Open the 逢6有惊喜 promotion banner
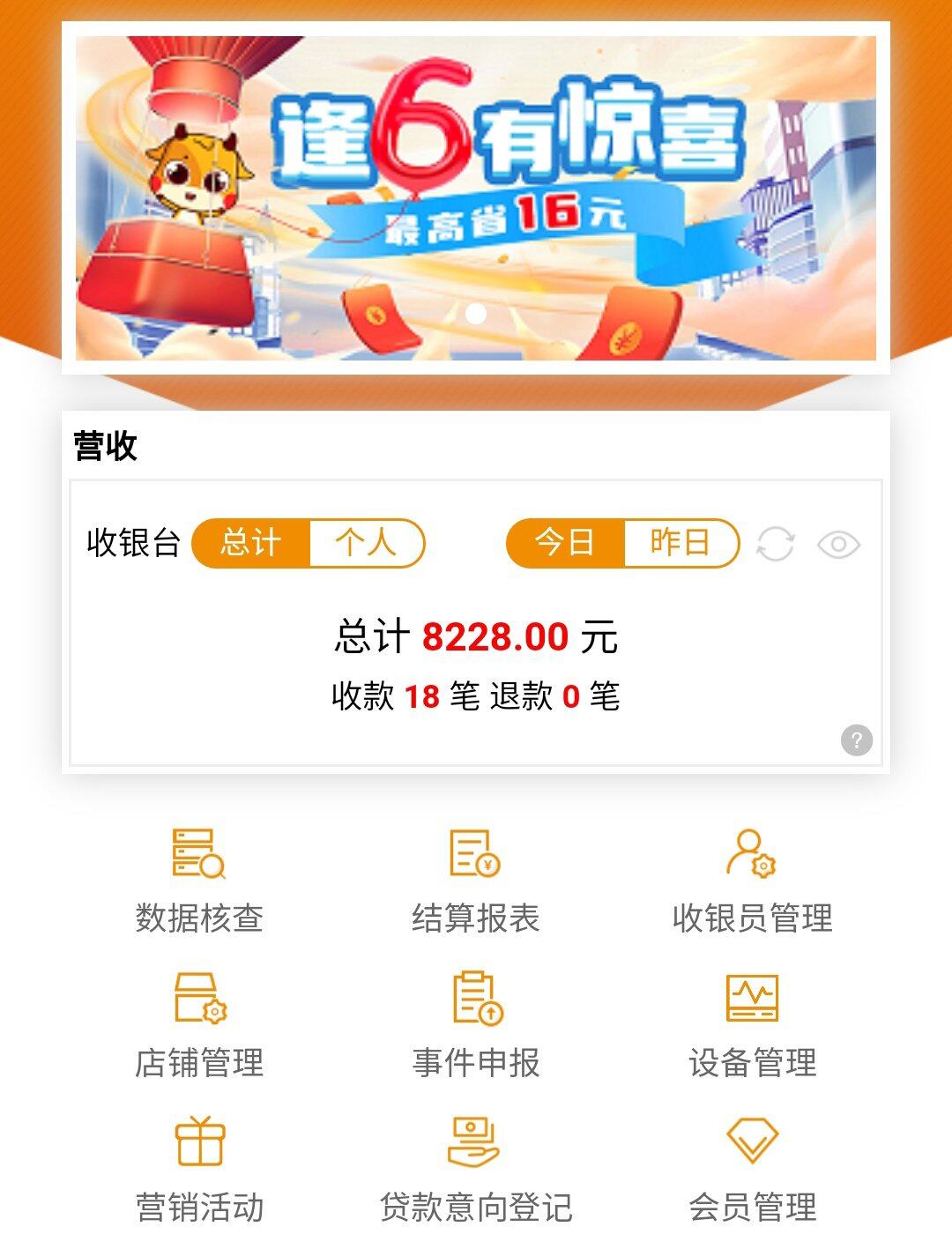Viewport: 952px width, 1249px height. click(476, 198)
